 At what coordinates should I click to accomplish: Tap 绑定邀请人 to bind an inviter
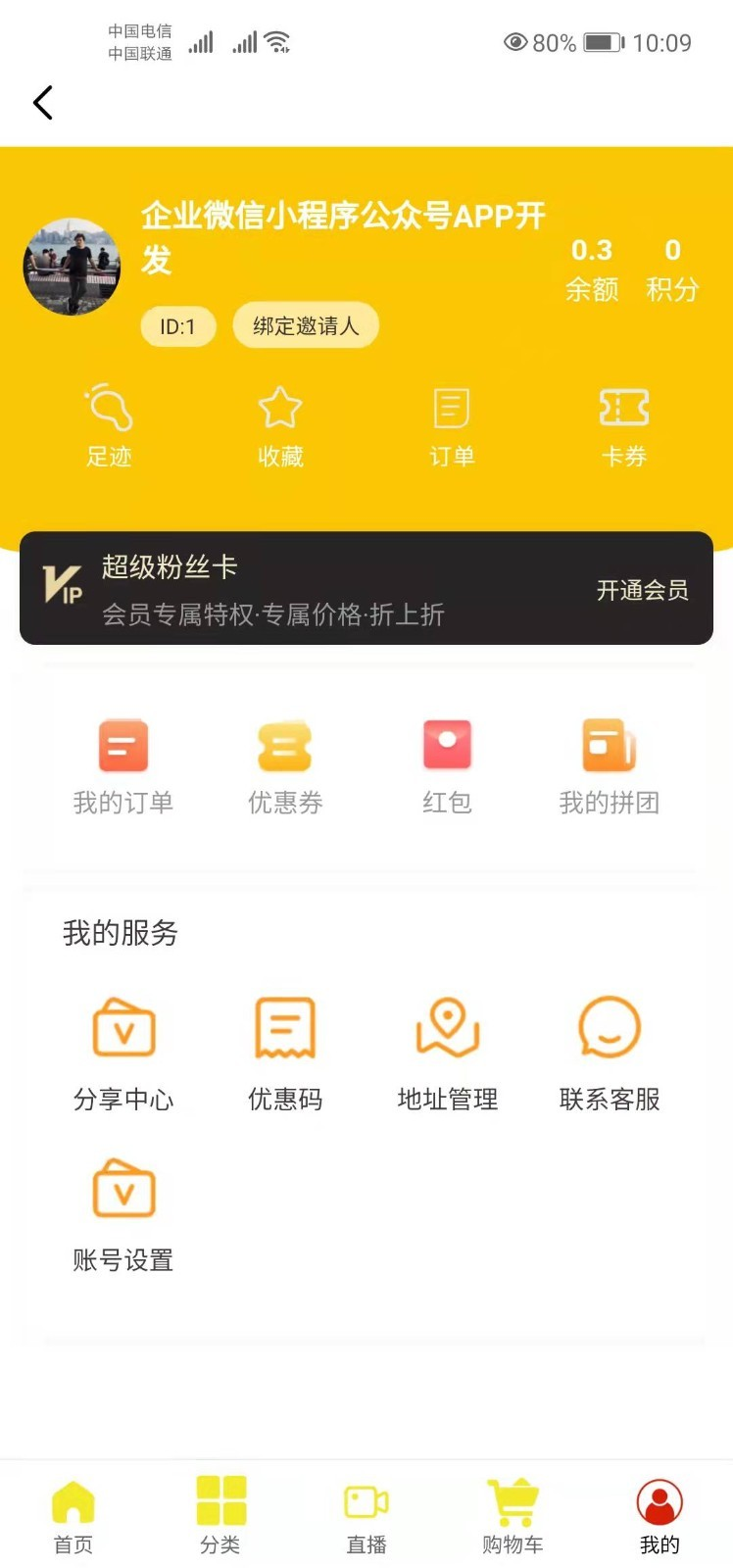click(305, 325)
